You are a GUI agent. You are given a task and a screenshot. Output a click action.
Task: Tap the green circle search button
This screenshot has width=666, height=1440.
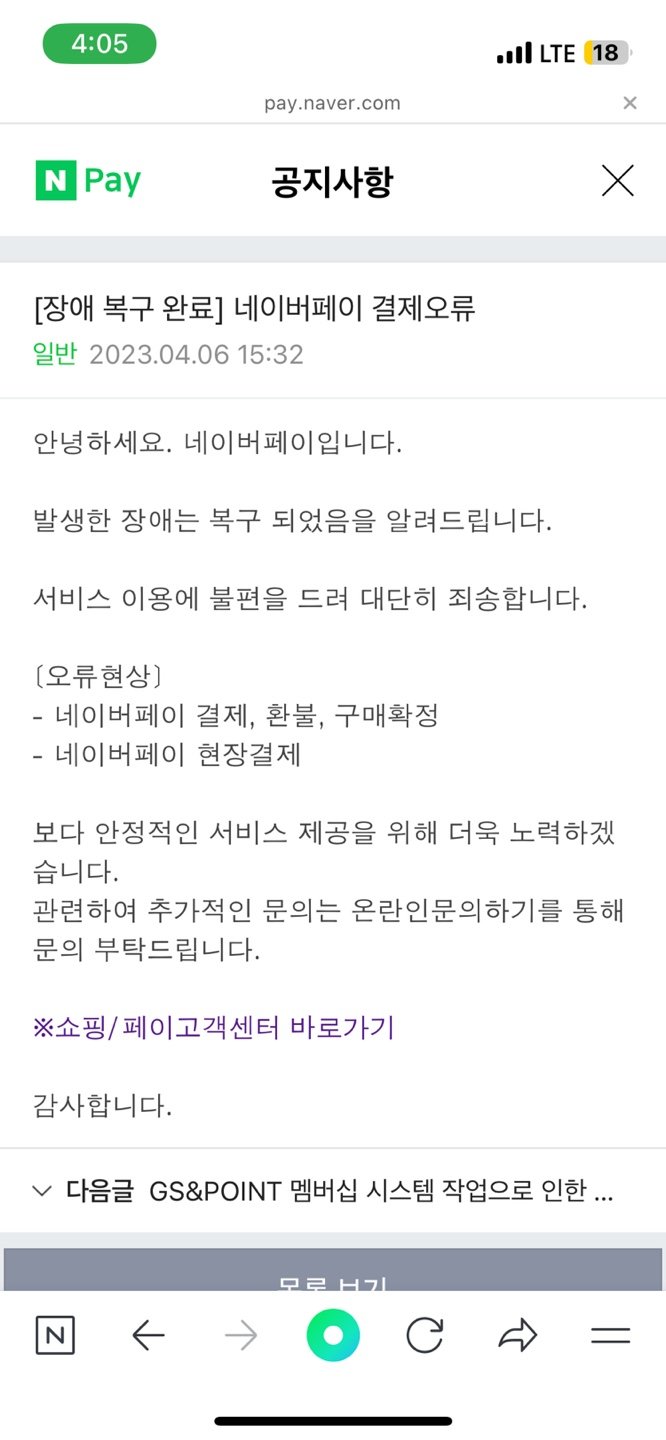pyautogui.click(x=333, y=1336)
